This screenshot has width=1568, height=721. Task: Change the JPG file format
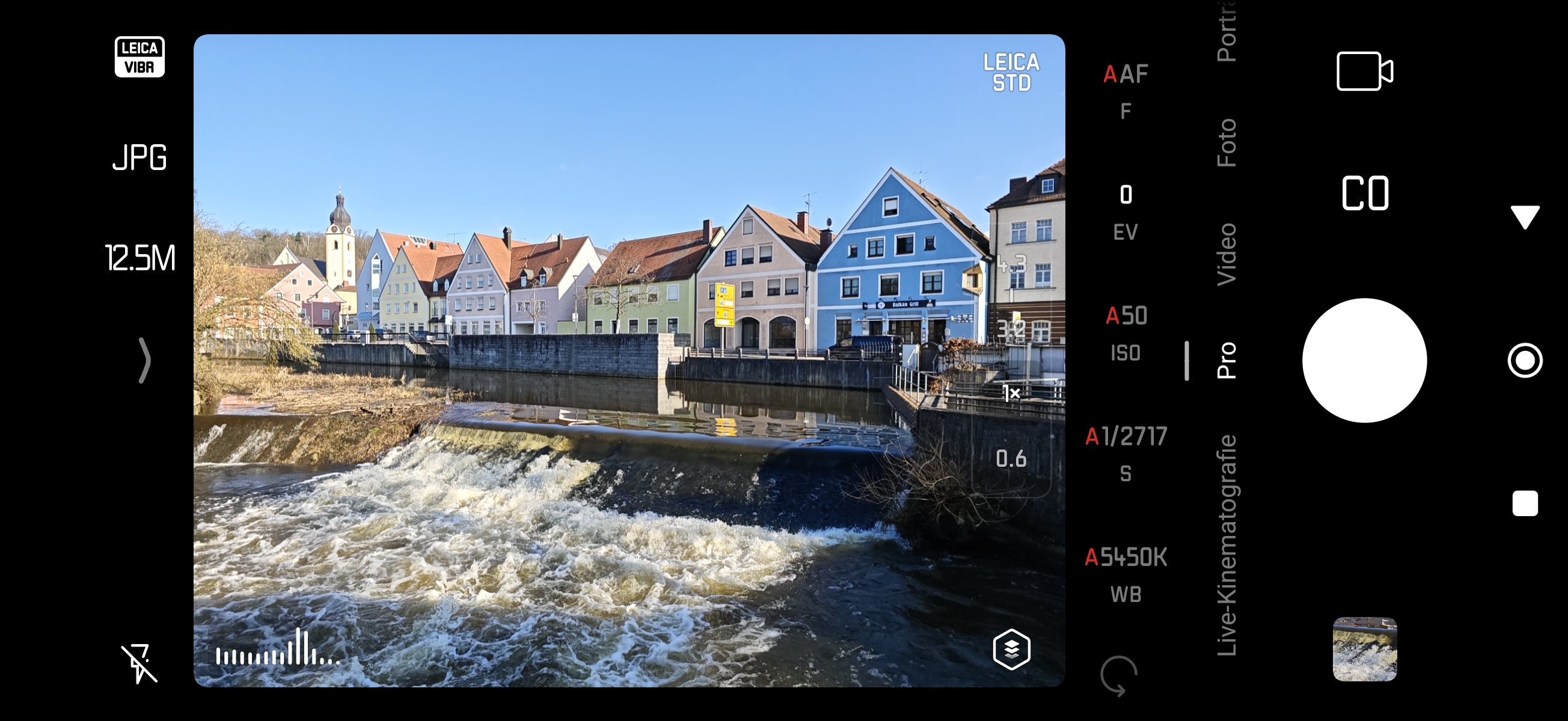139,157
